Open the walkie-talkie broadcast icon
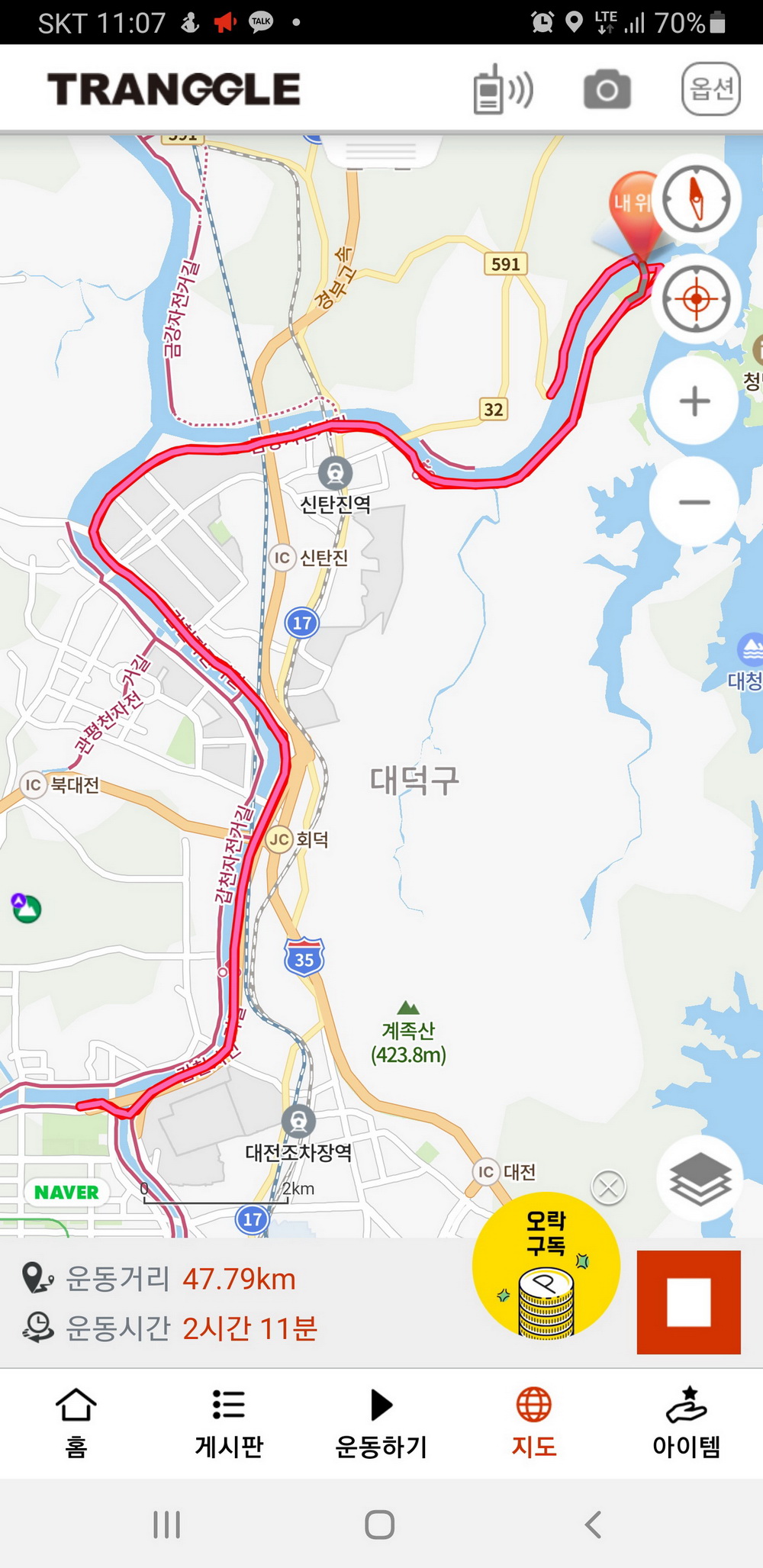The image size is (763, 1568). pos(502,90)
